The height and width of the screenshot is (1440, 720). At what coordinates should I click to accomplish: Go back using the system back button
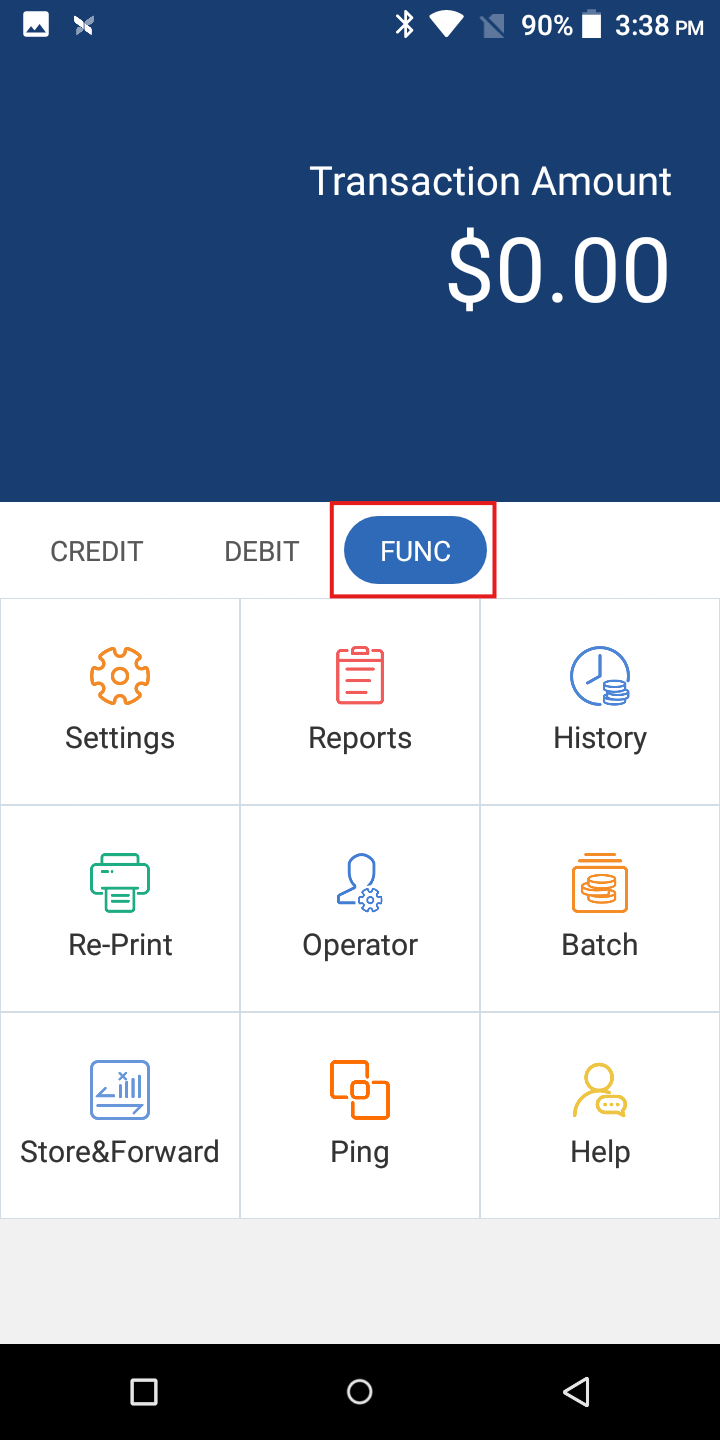tap(576, 1391)
